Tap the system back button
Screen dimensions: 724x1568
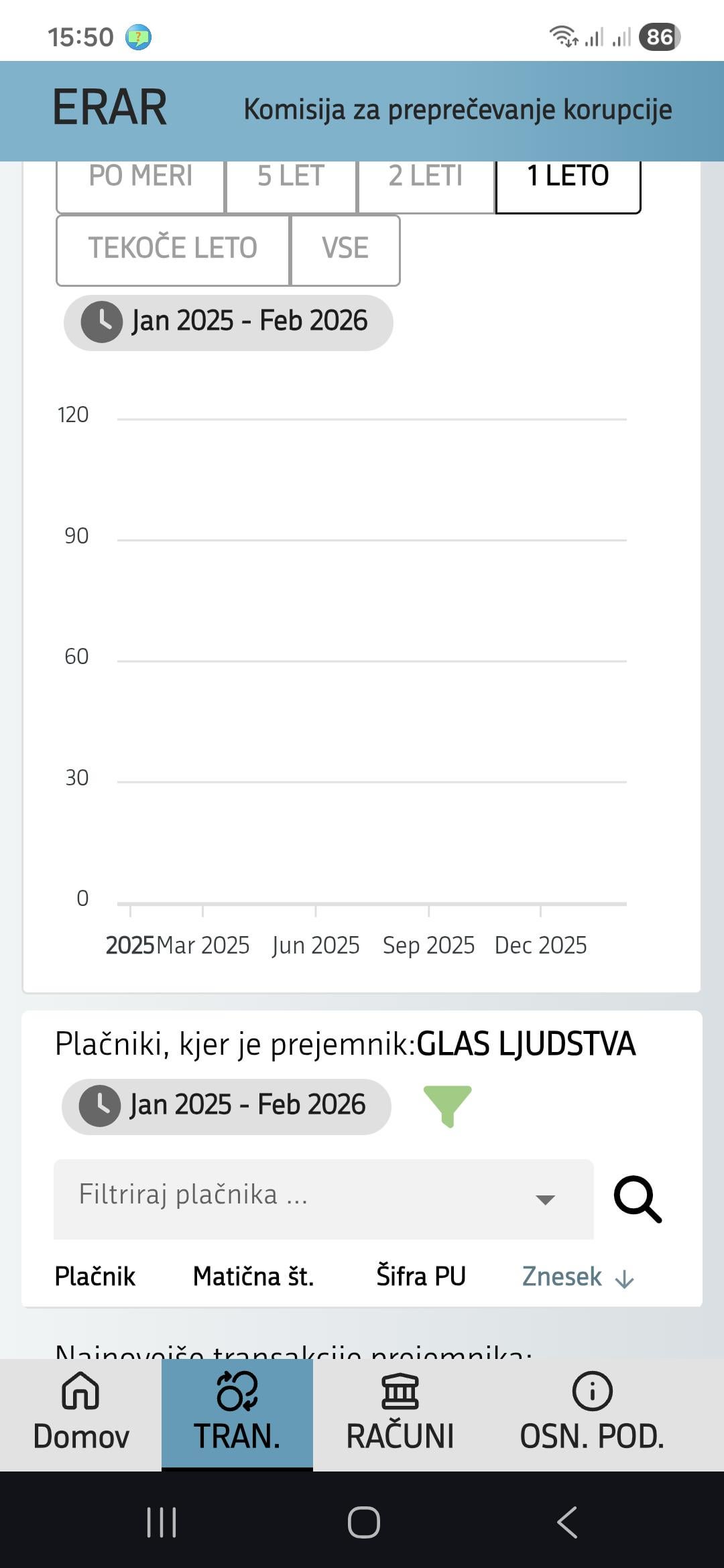[567, 1522]
